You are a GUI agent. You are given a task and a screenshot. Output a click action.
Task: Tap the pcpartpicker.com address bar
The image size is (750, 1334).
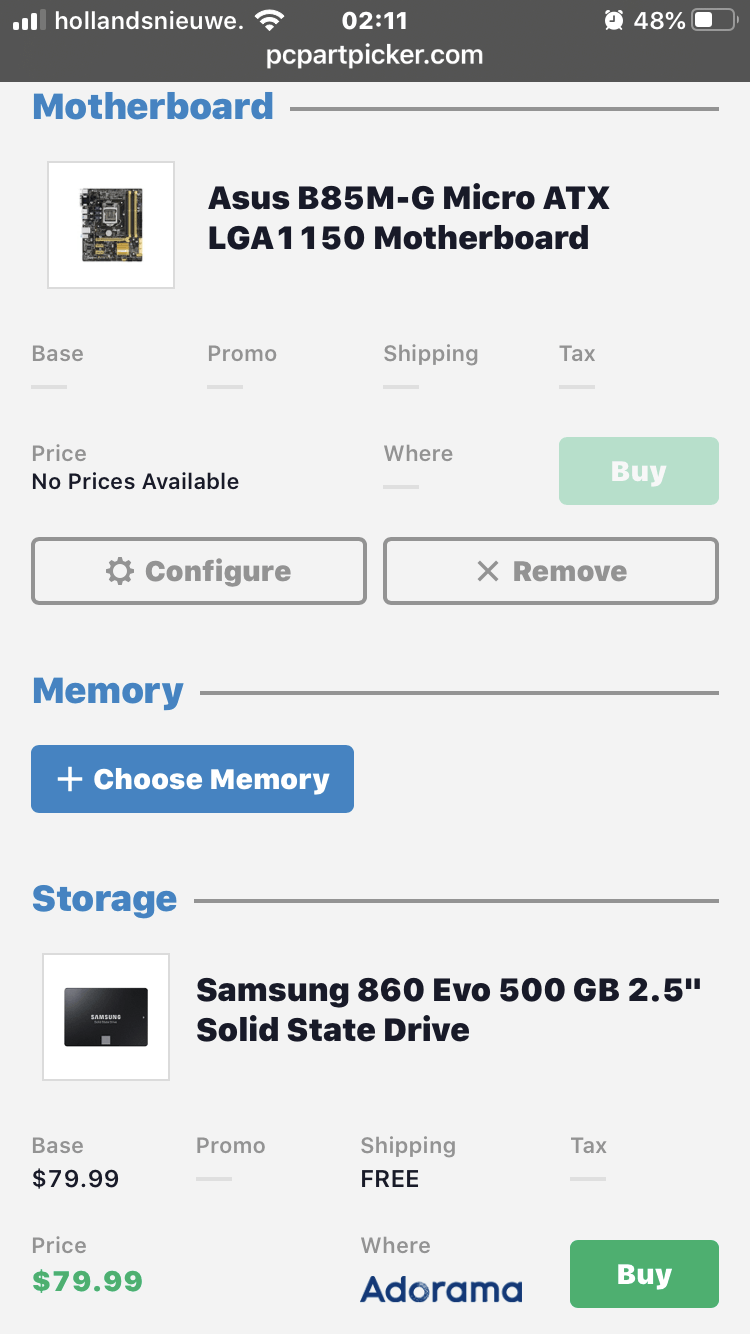pyautogui.click(x=375, y=56)
